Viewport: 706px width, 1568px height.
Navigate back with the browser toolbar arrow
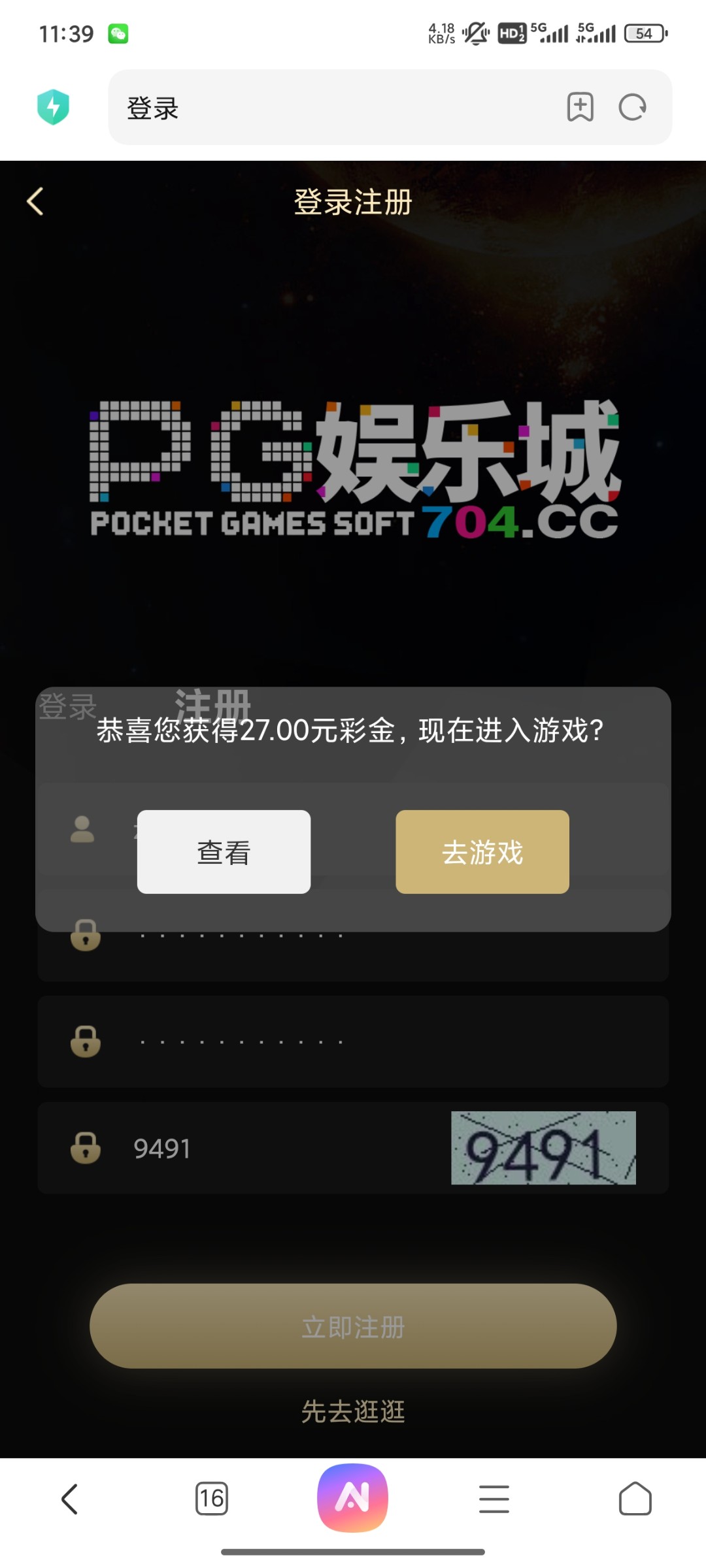[70, 1498]
